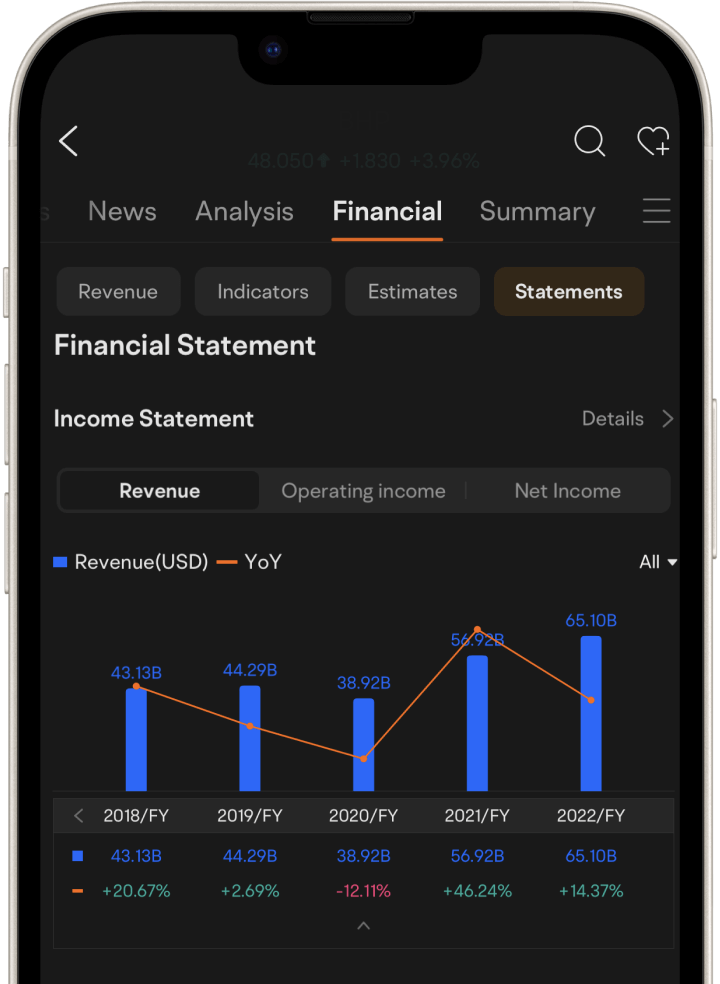Open the Summary tab

click(537, 212)
